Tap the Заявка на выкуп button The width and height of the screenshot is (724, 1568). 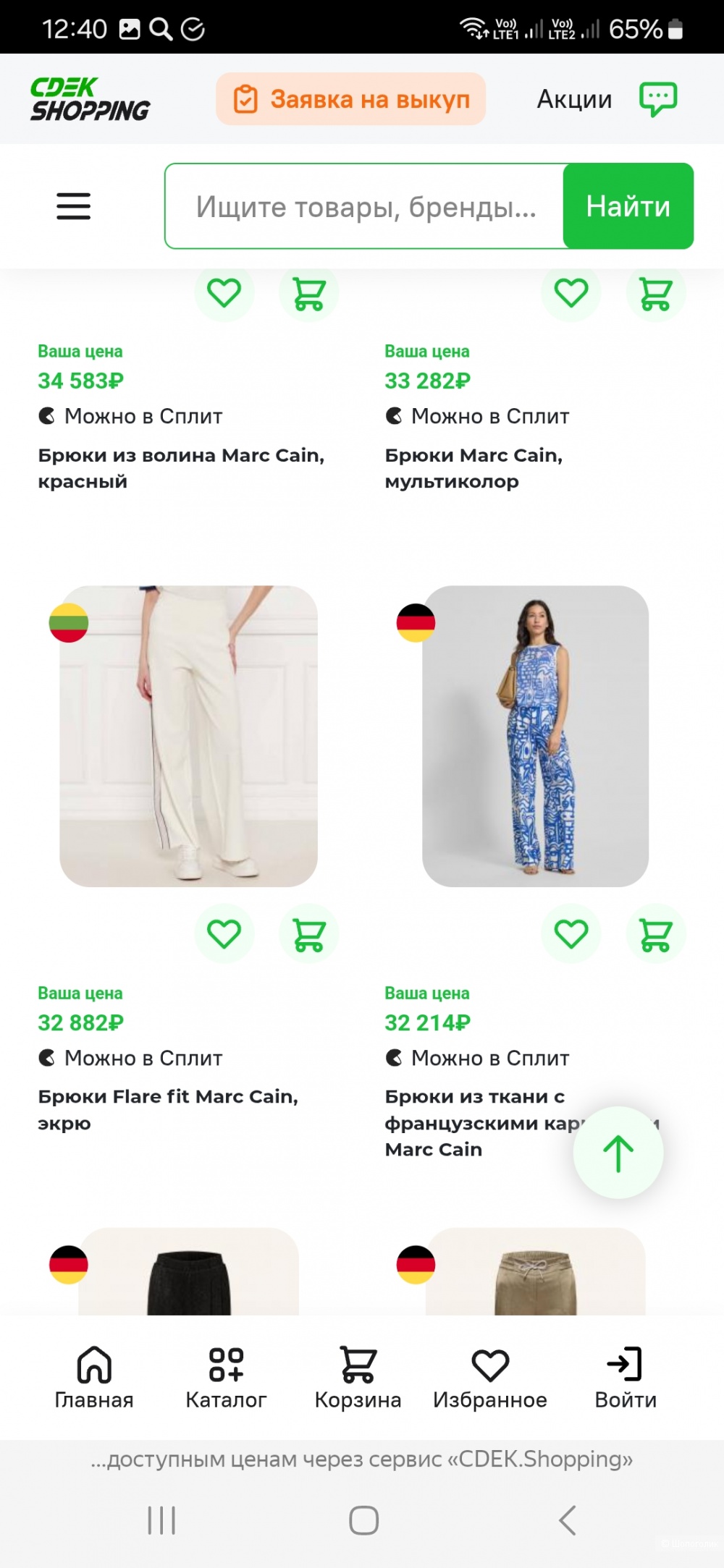(351, 99)
